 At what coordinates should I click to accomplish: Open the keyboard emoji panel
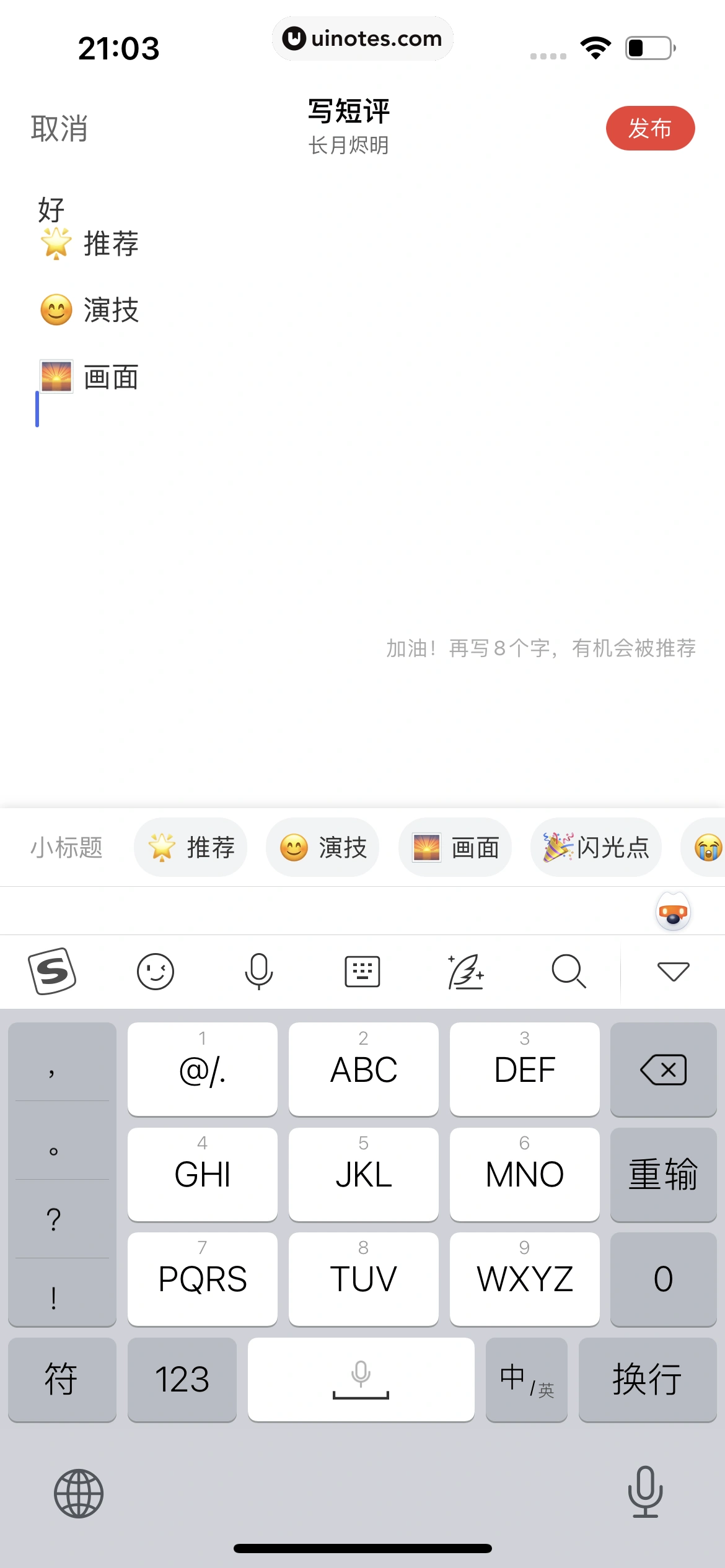[155, 971]
